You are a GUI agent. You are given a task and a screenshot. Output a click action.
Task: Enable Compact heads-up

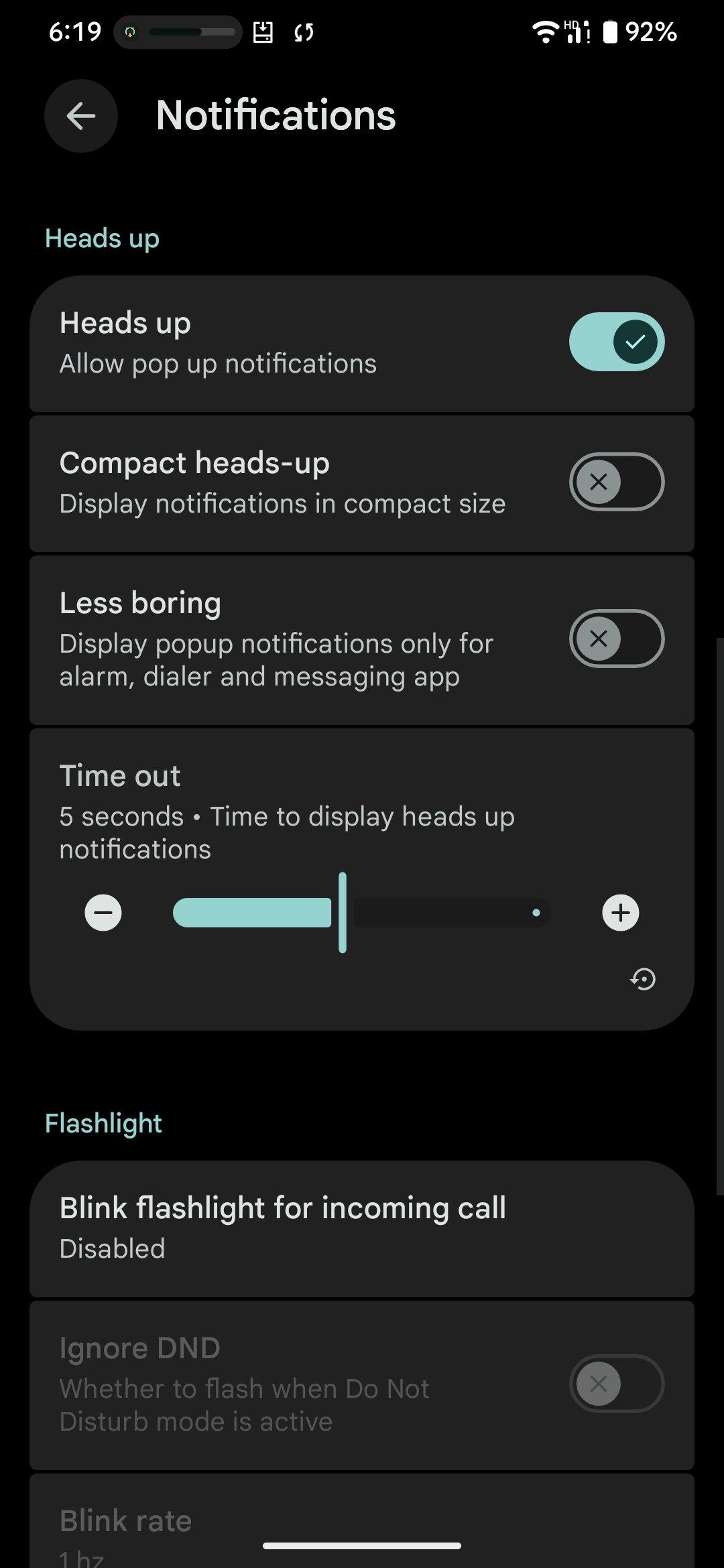tap(616, 482)
